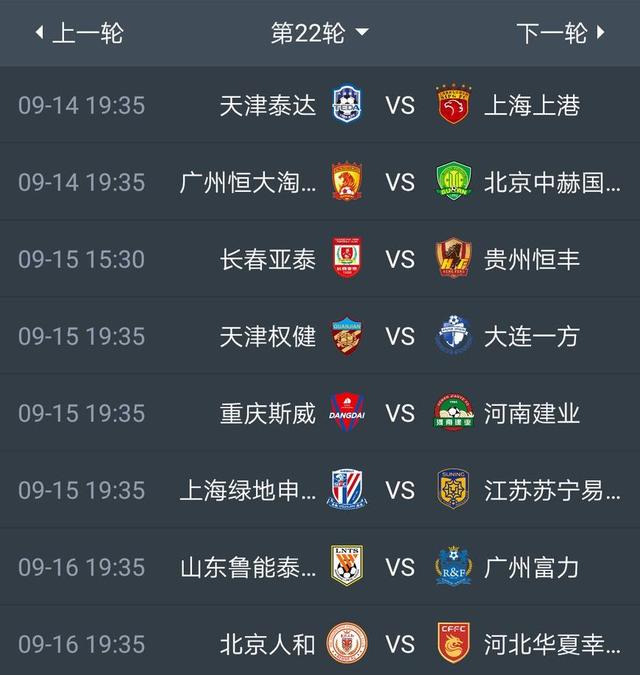
Task: Open match 广州恒大淘宝 vs 北京中赫国安
Action: pyautogui.click(x=400, y=183)
